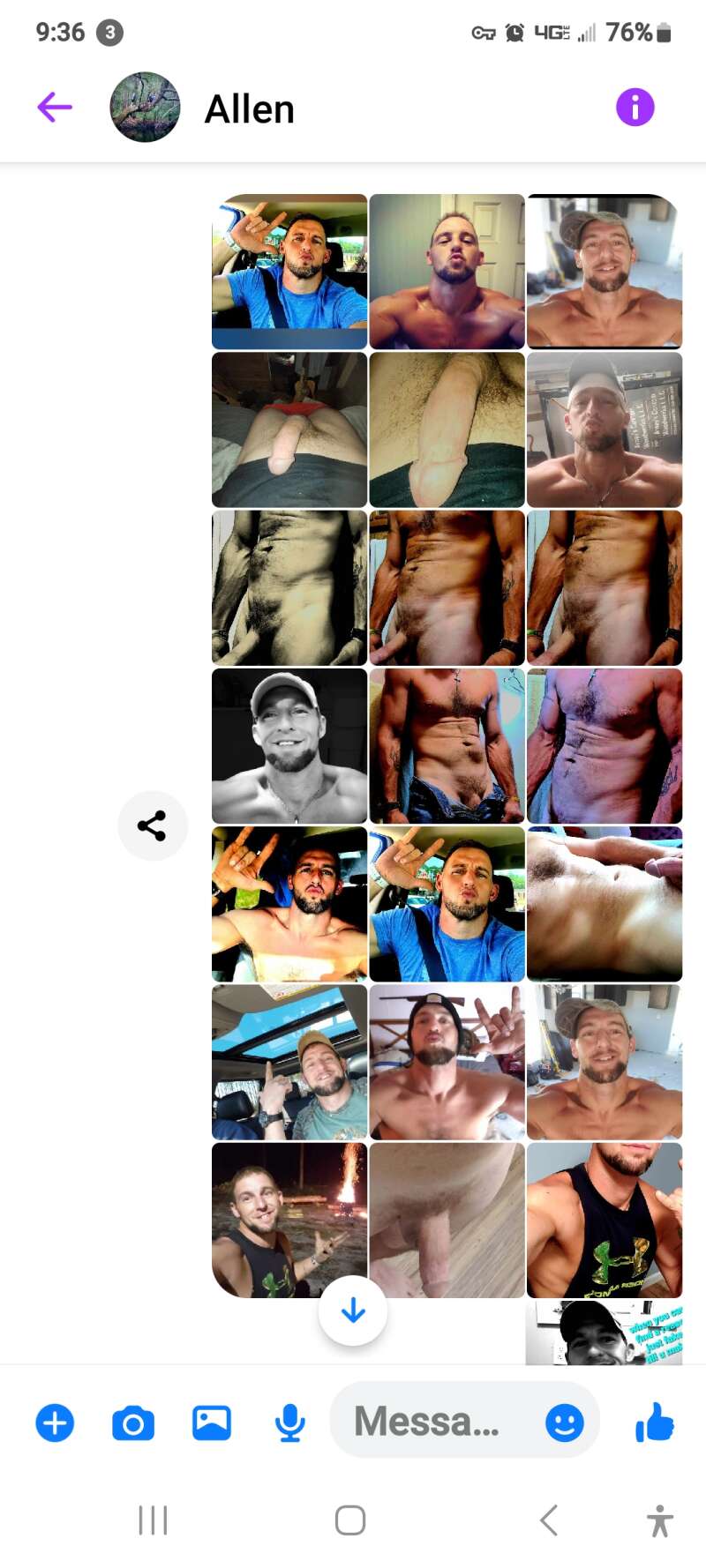Viewport: 706px width, 1568px height.
Task: Tap the system back button
Action: pos(549,1520)
